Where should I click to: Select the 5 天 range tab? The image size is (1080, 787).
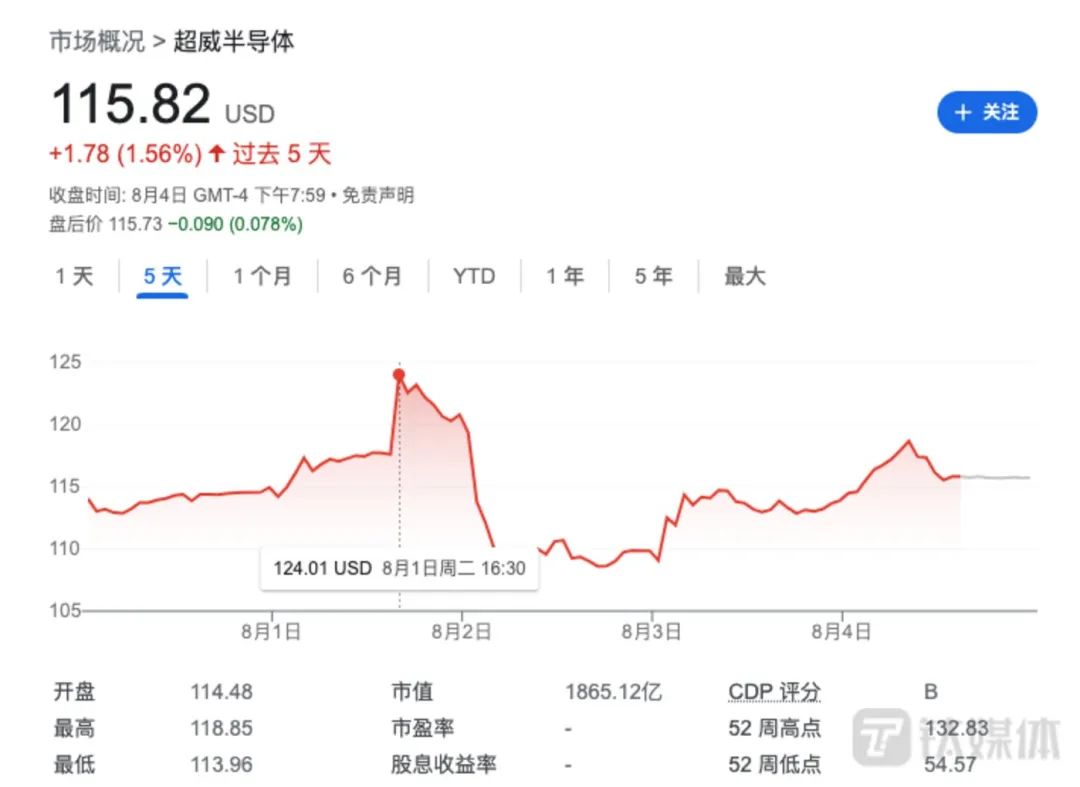(163, 276)
